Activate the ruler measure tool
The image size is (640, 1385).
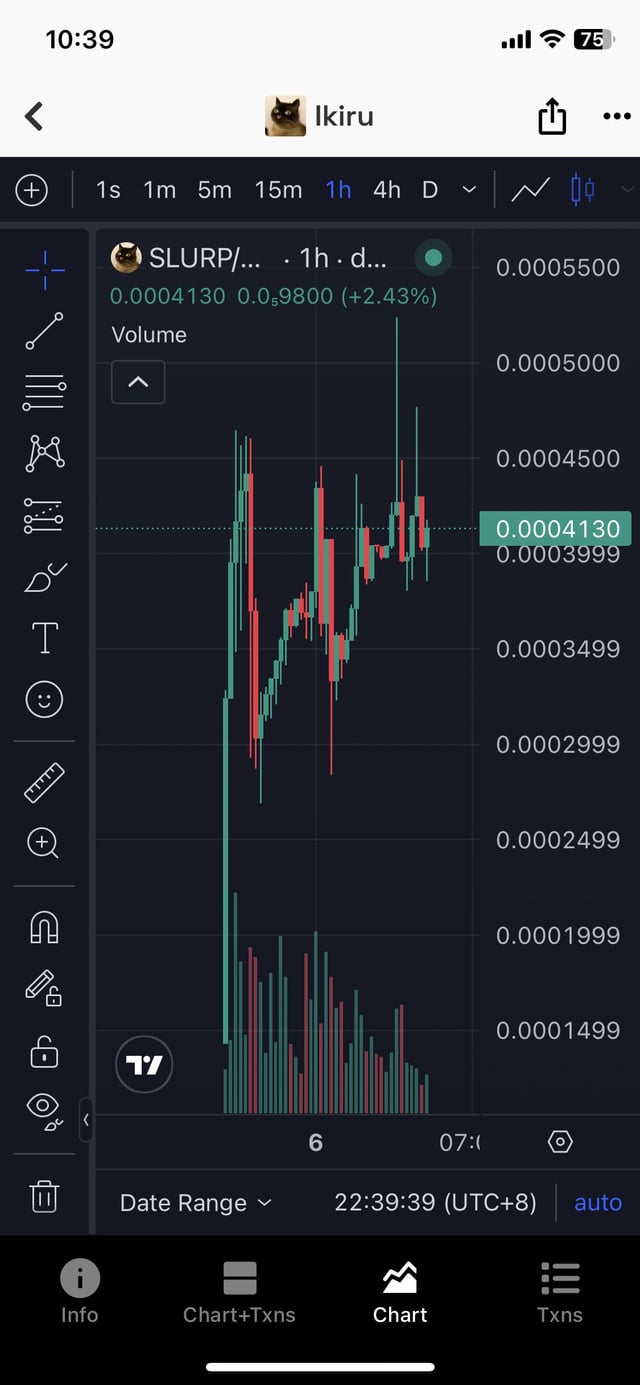[44, 783]
